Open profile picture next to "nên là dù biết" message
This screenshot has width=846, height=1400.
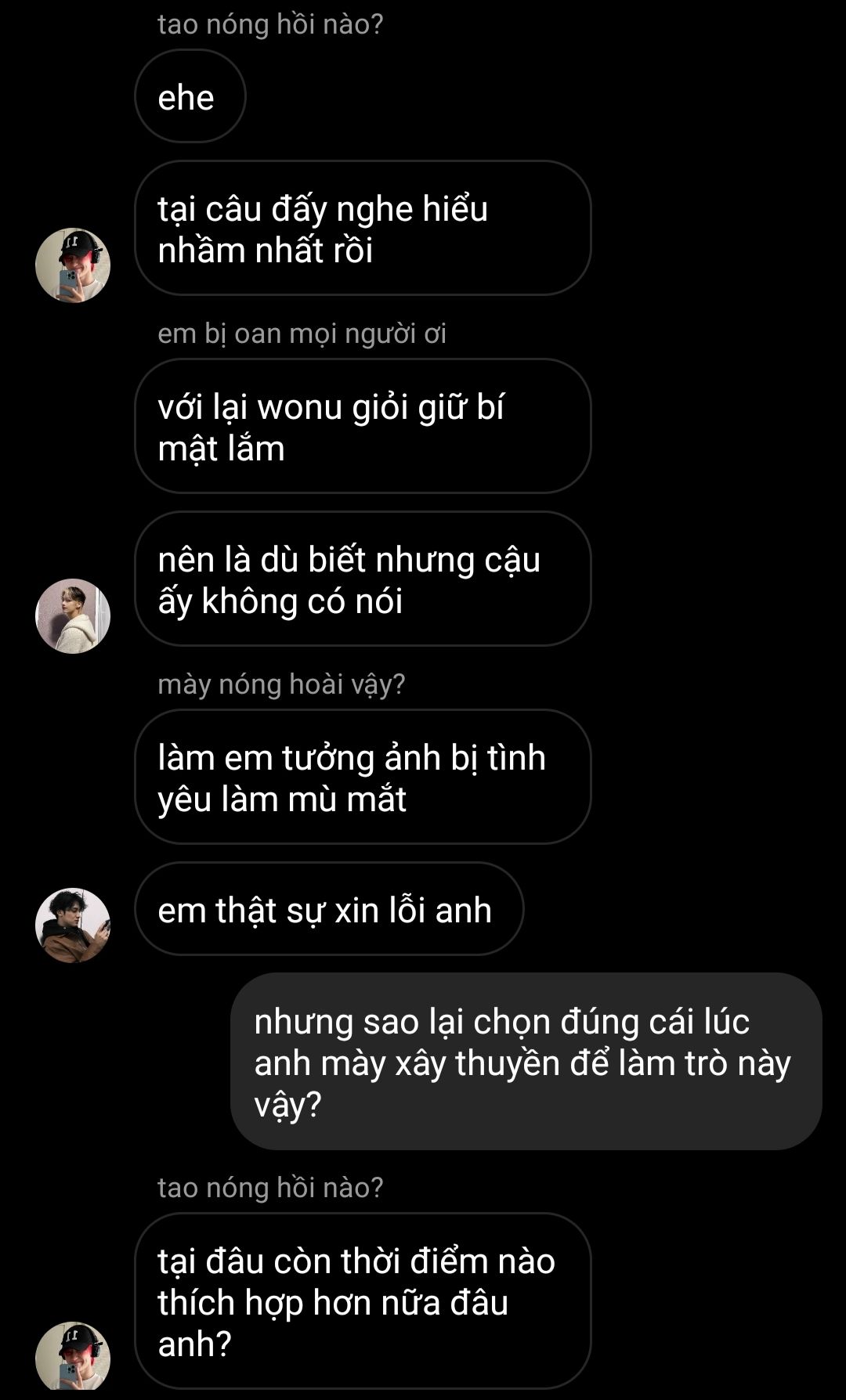73,616
